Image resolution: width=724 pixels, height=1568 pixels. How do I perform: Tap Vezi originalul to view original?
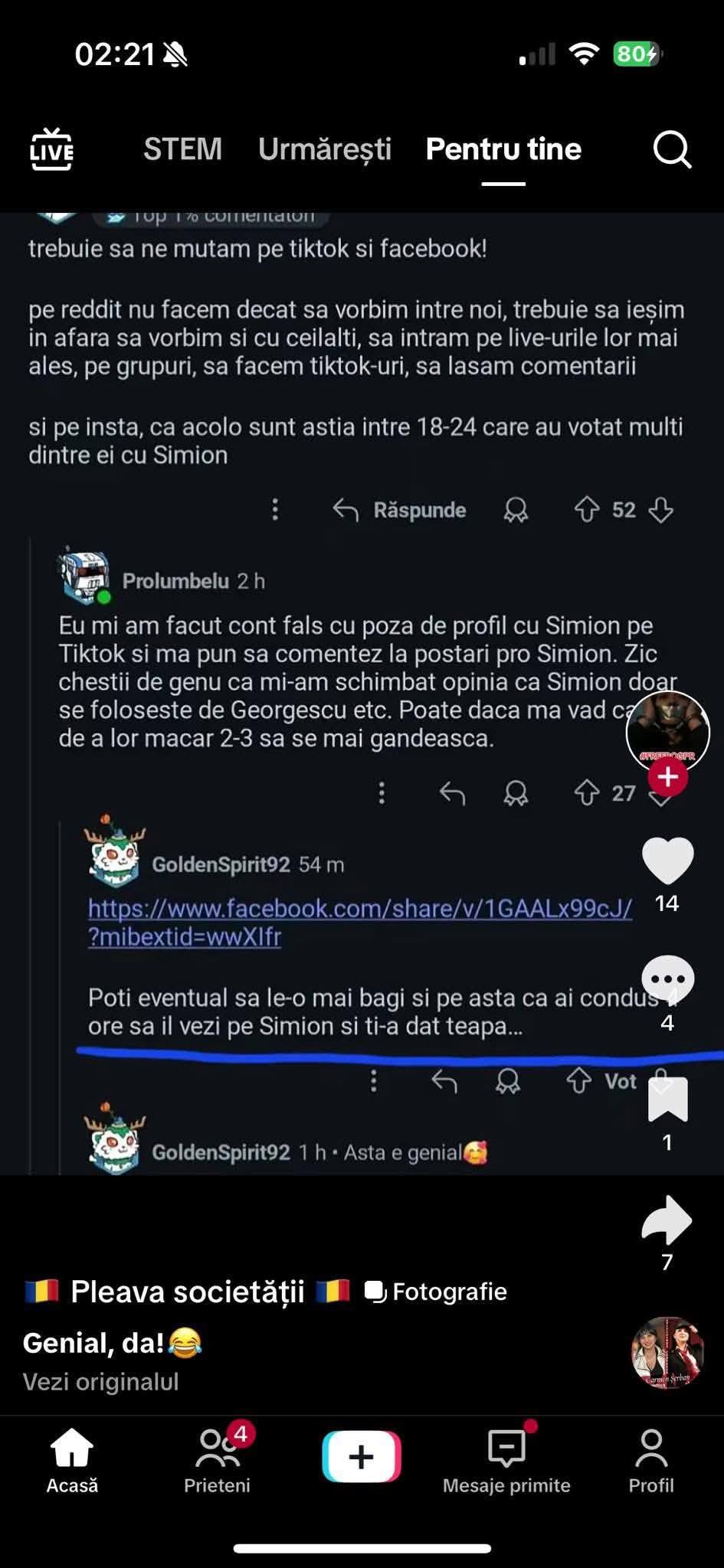(100, 1381)
